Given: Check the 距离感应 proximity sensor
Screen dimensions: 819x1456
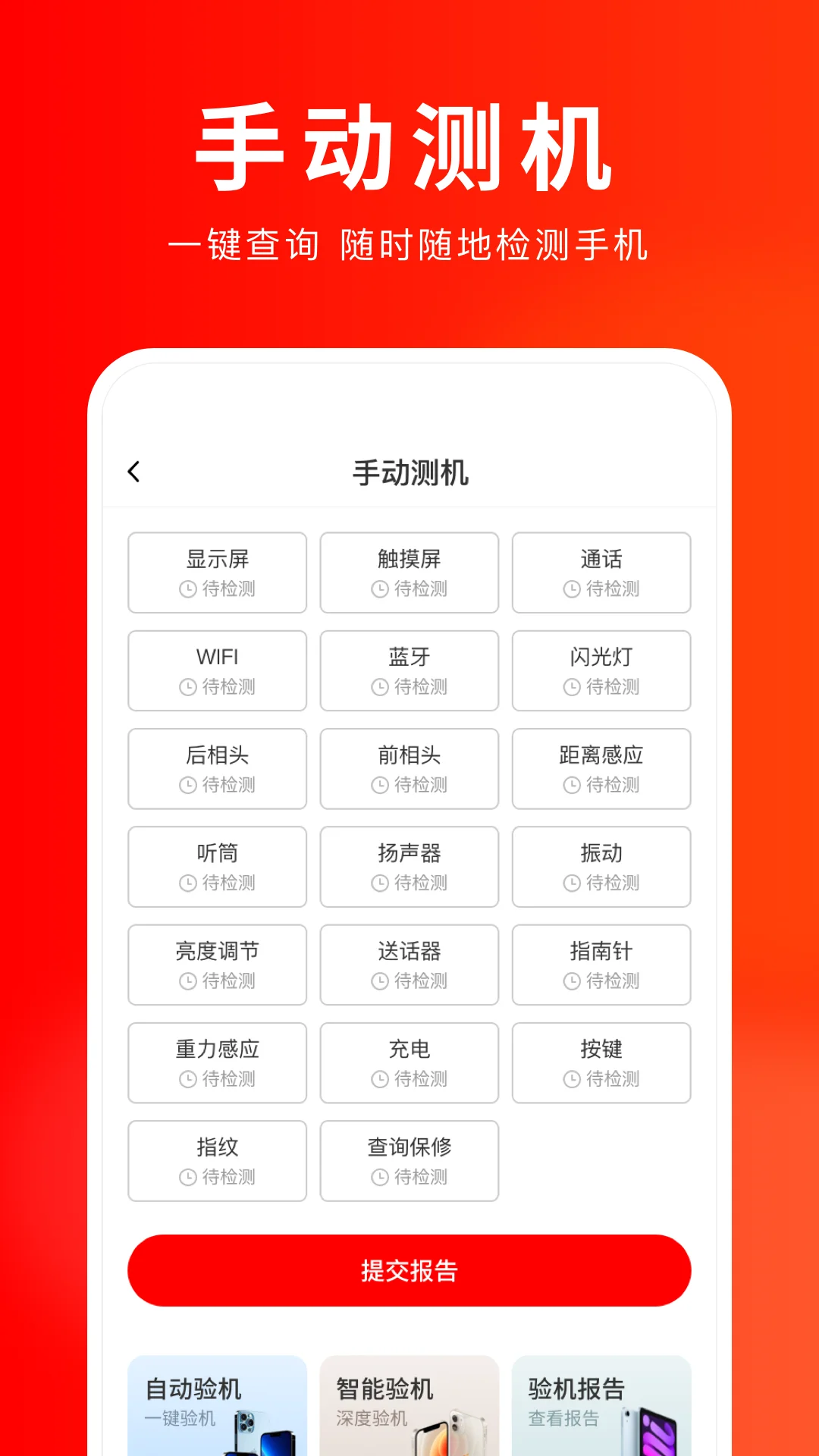Looking at the screenshot, I should point(601,768).
